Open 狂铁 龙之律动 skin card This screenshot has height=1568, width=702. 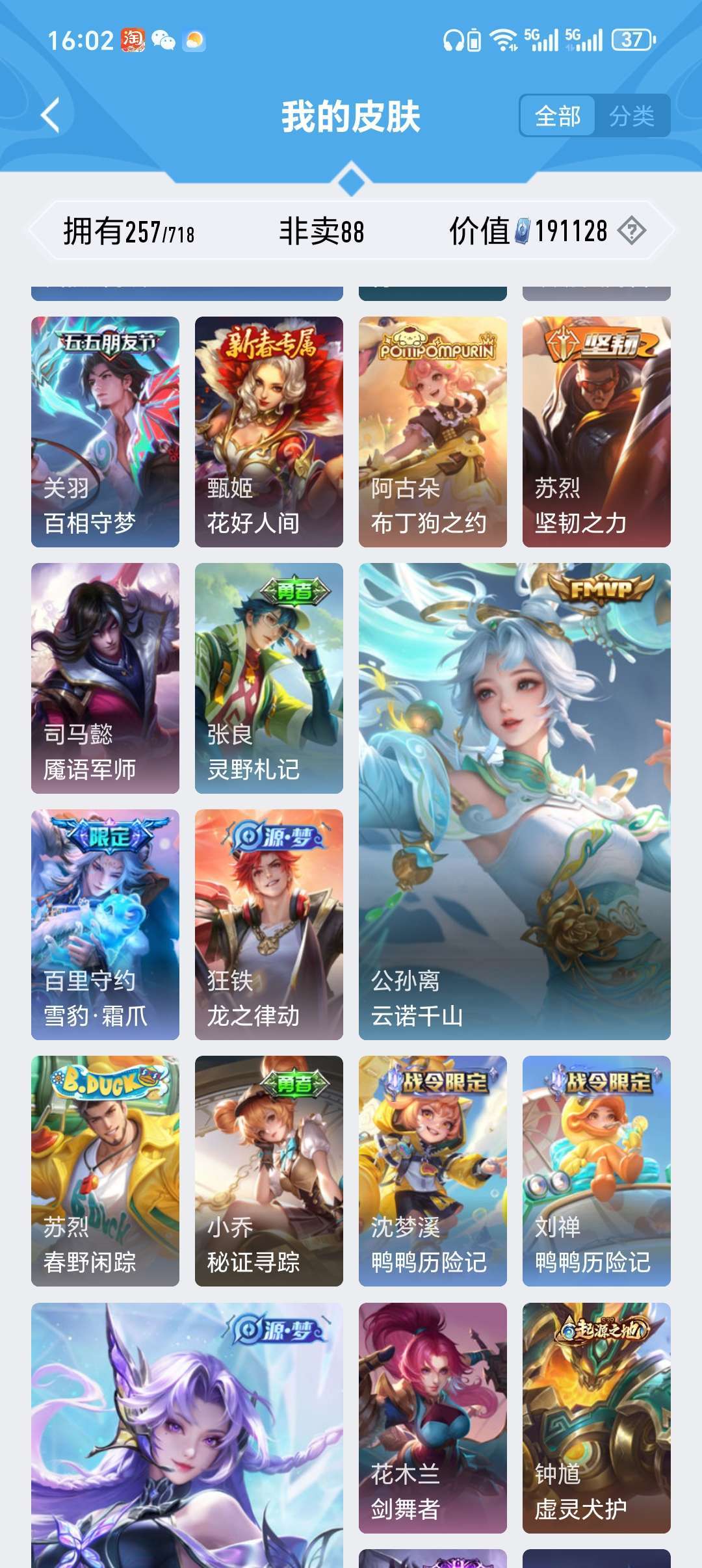coord(269,924)
